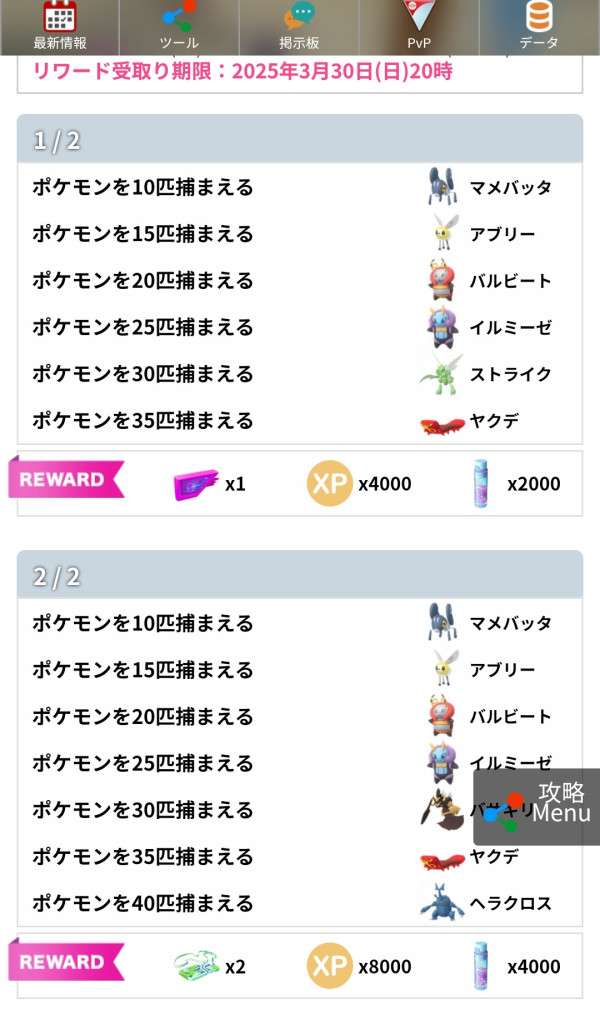
Task: Switch to the ツール tools tab
Action: pos(179,27)
